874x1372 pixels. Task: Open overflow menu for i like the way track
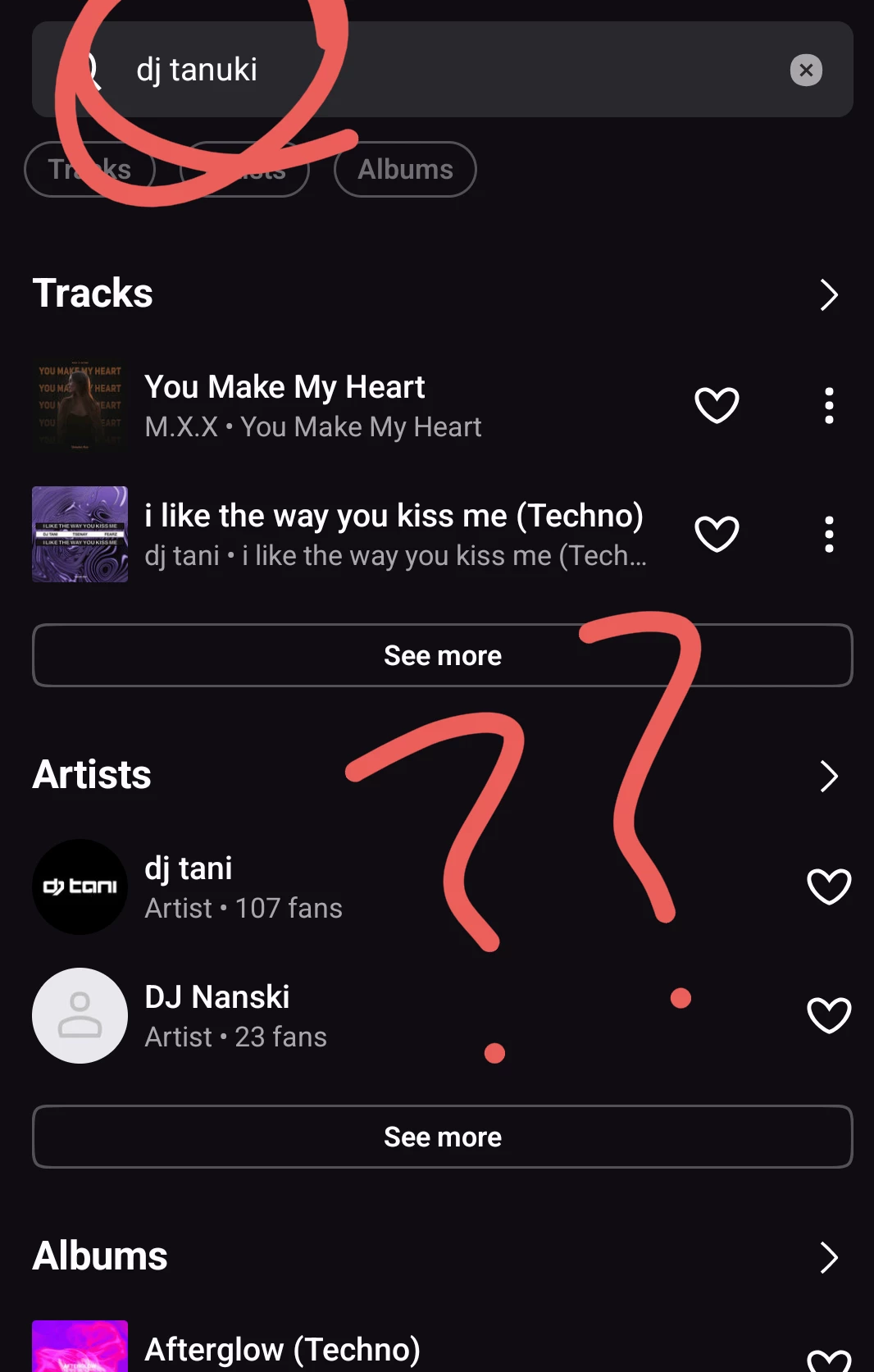(x=829, y=534)
